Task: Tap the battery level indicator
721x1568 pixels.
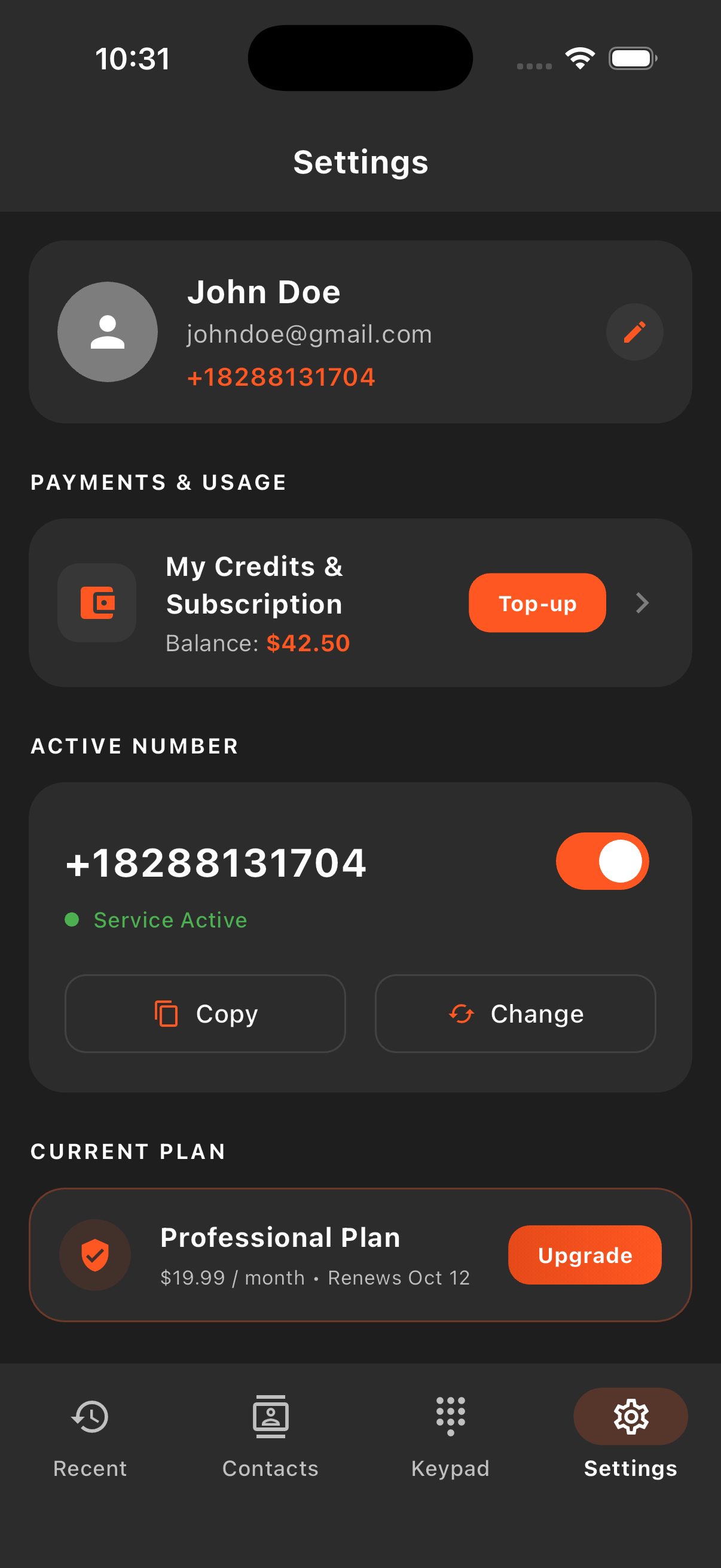Action: tap(631, 58)
